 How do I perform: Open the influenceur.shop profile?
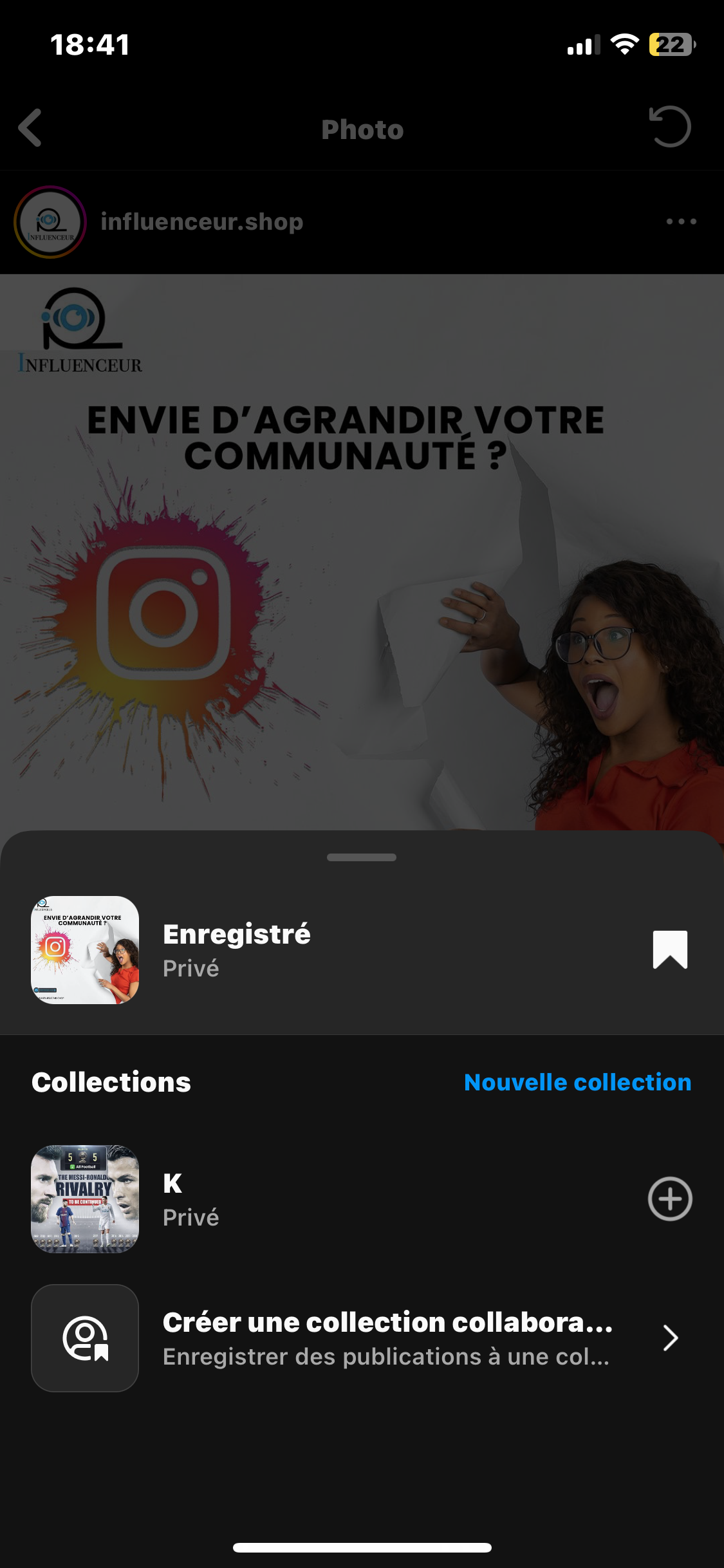(x=201, y=222)
